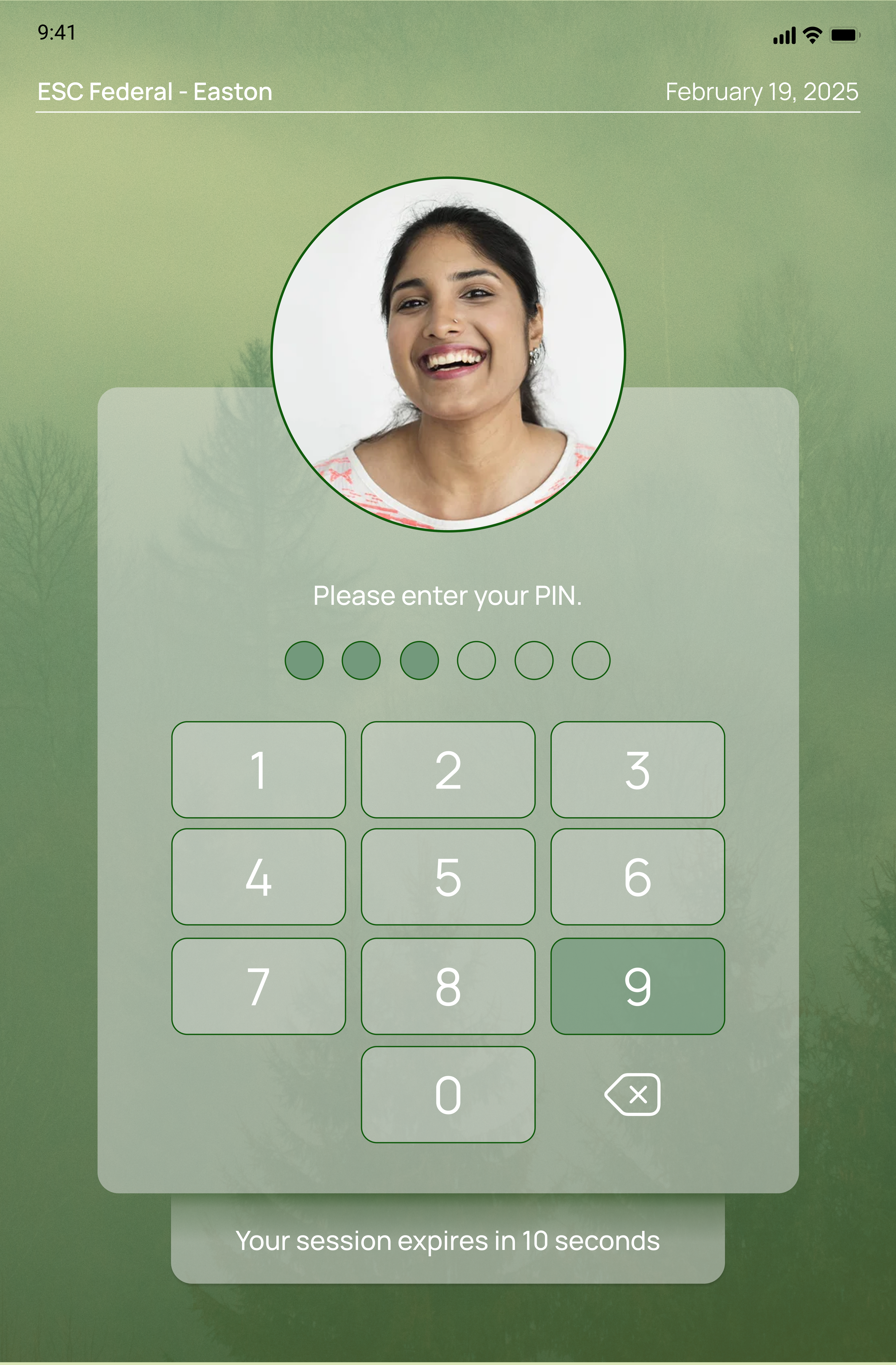Enter digit 1 on the PIN keypad
896x1365 pixels.
(259, 770)
